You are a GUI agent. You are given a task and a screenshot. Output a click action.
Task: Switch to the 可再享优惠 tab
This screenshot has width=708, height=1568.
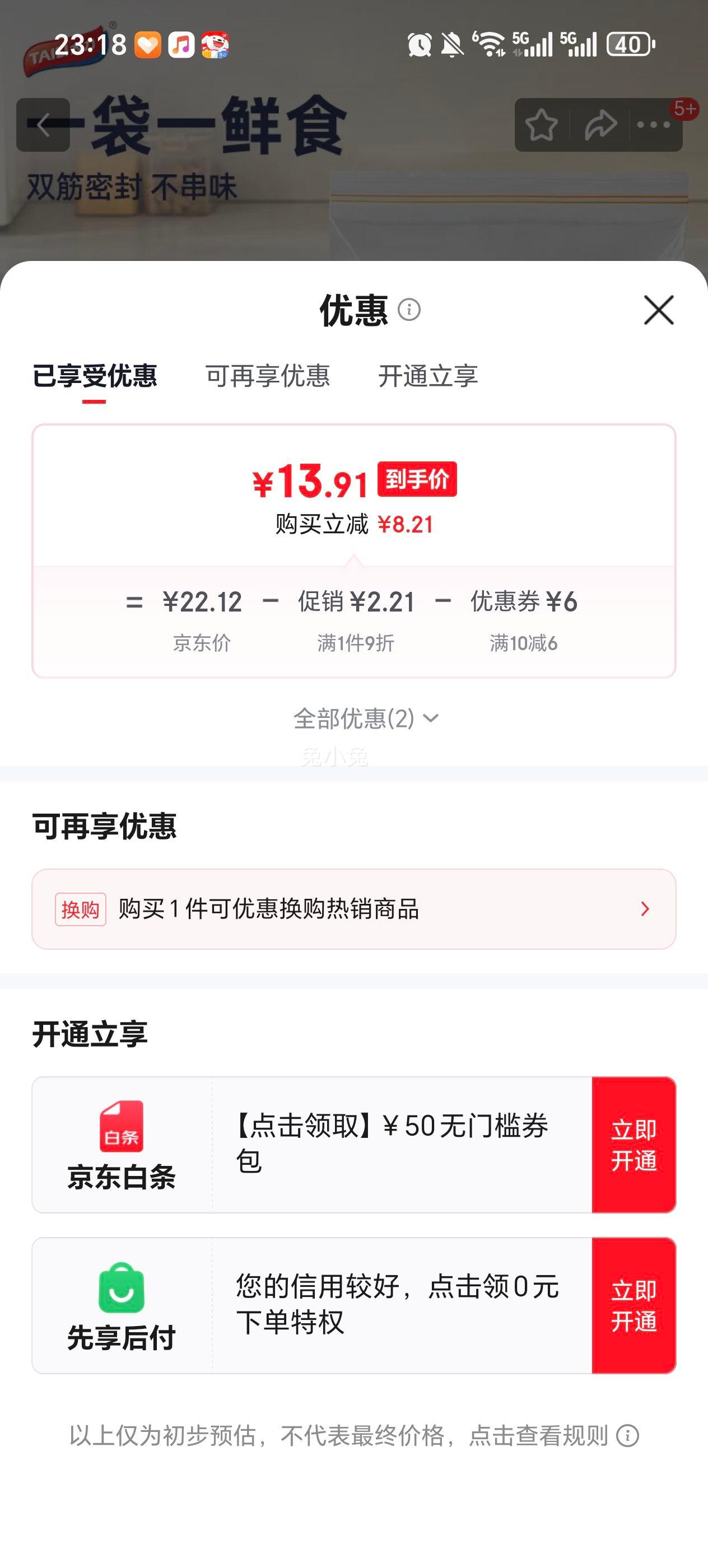268,377
